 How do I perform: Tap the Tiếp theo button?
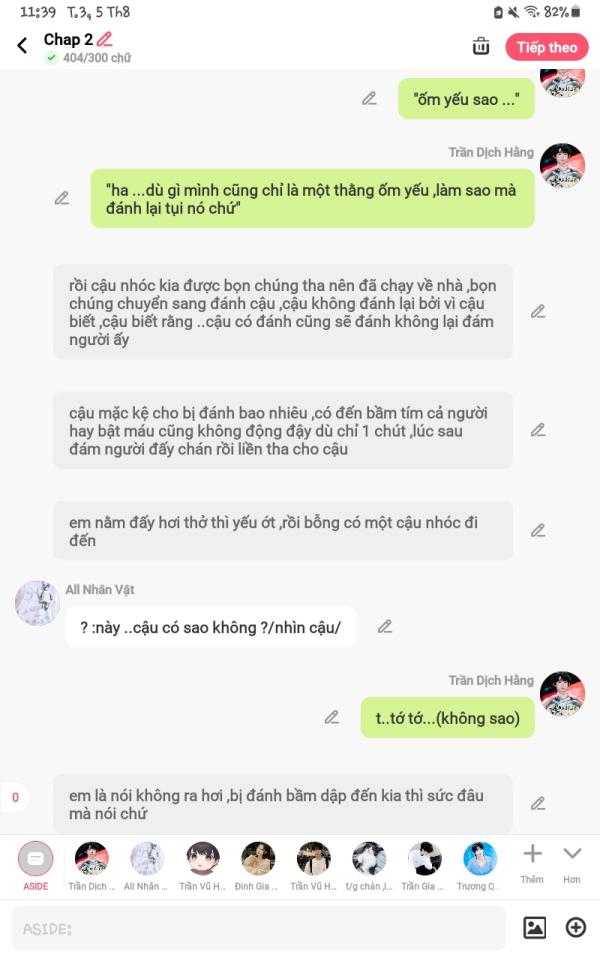(x=547, y=47)
